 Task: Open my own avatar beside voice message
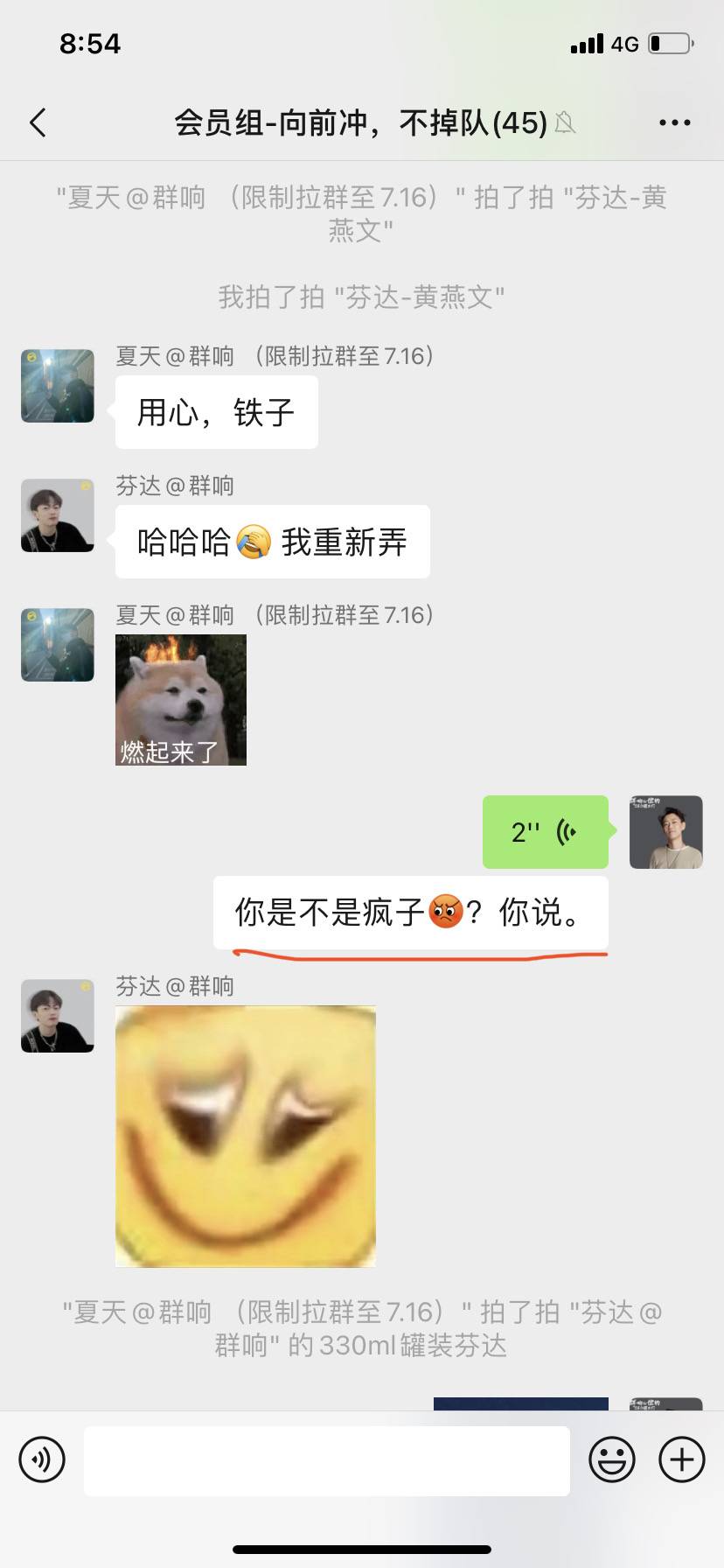pyautogui.click(x=665, y=832)
